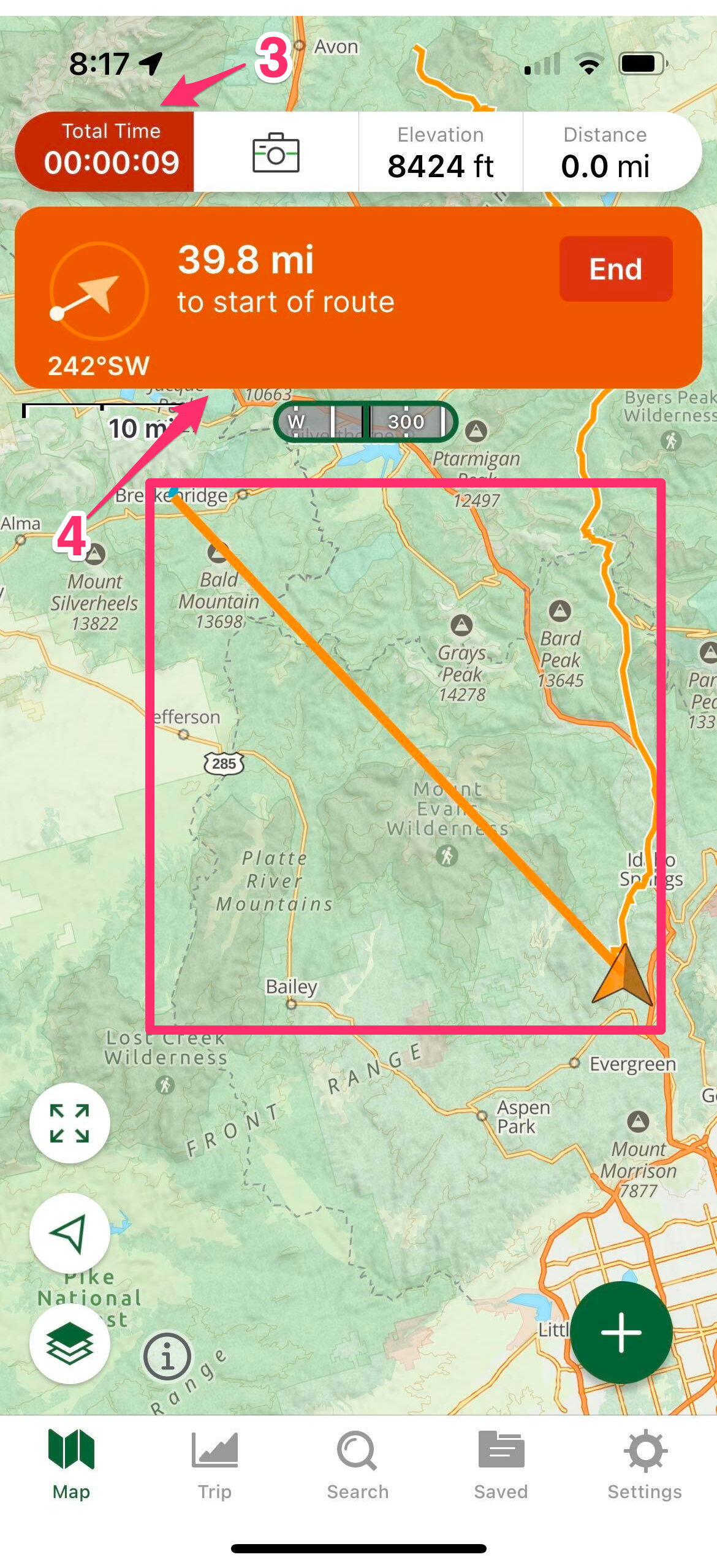Tap the Distance stat in top bar
This screenshot has width=717, height=1568.
coord(605,152)
